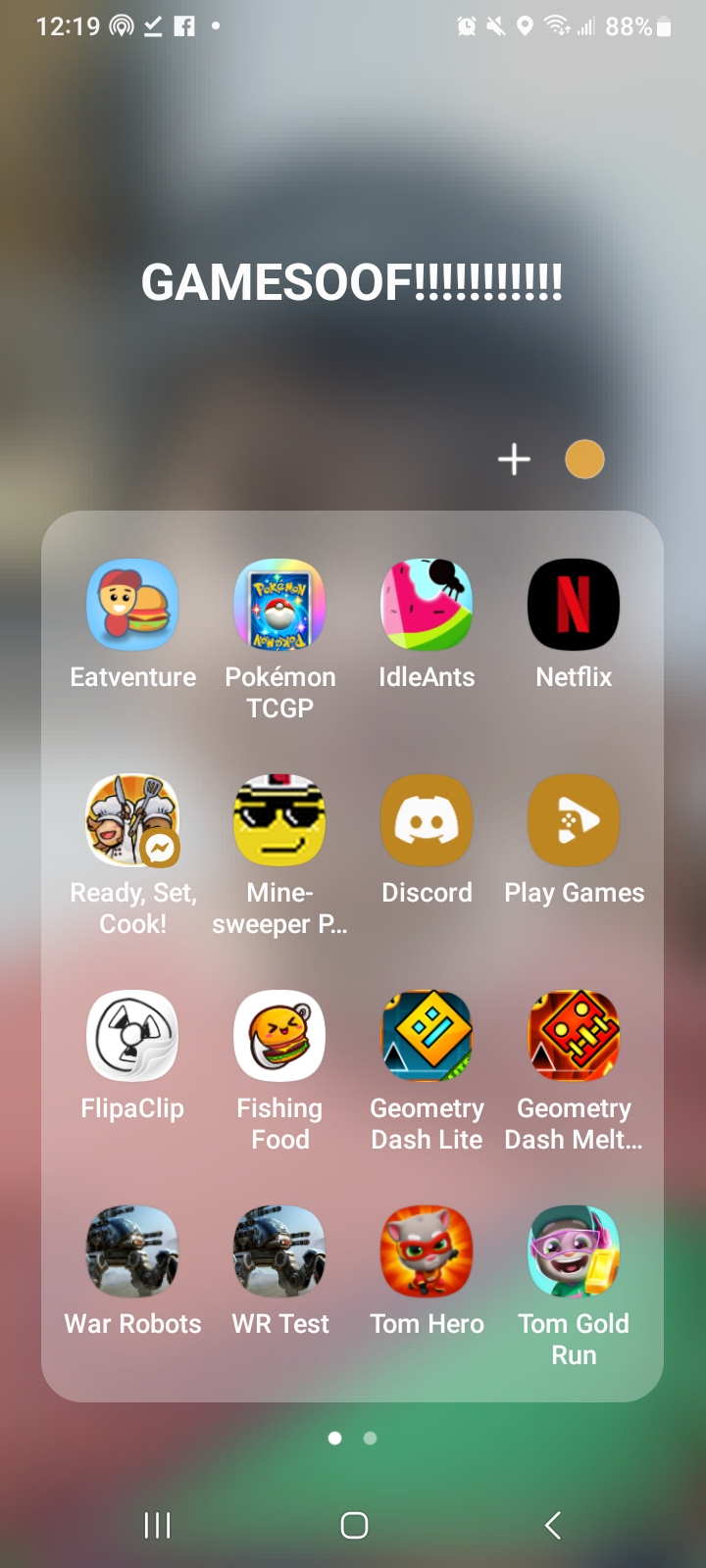This screenshot has height=1568, width=706.
Task: Start the Minesweeper app
Action: pyautogui.click(x=279, y=820)
